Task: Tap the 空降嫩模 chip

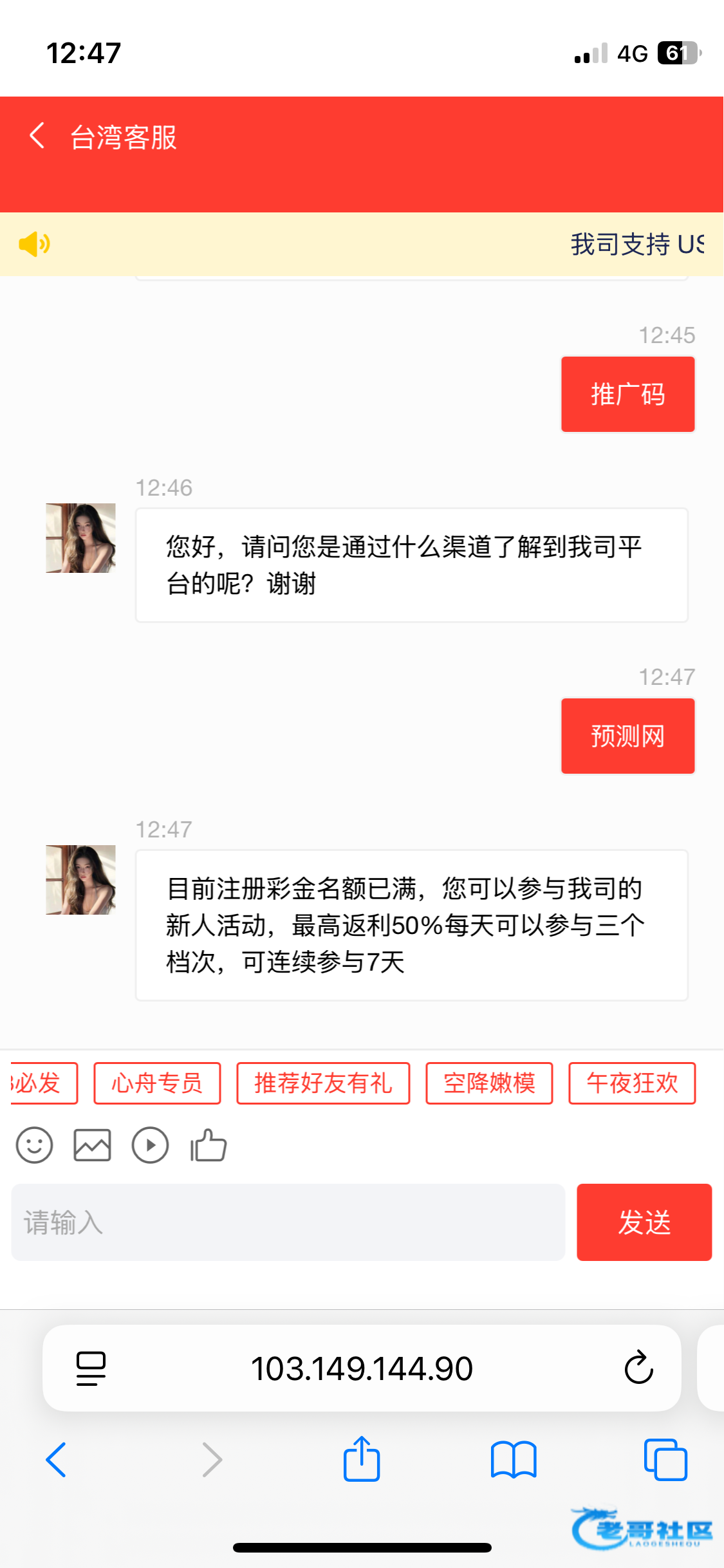Action: [489, 1083]
